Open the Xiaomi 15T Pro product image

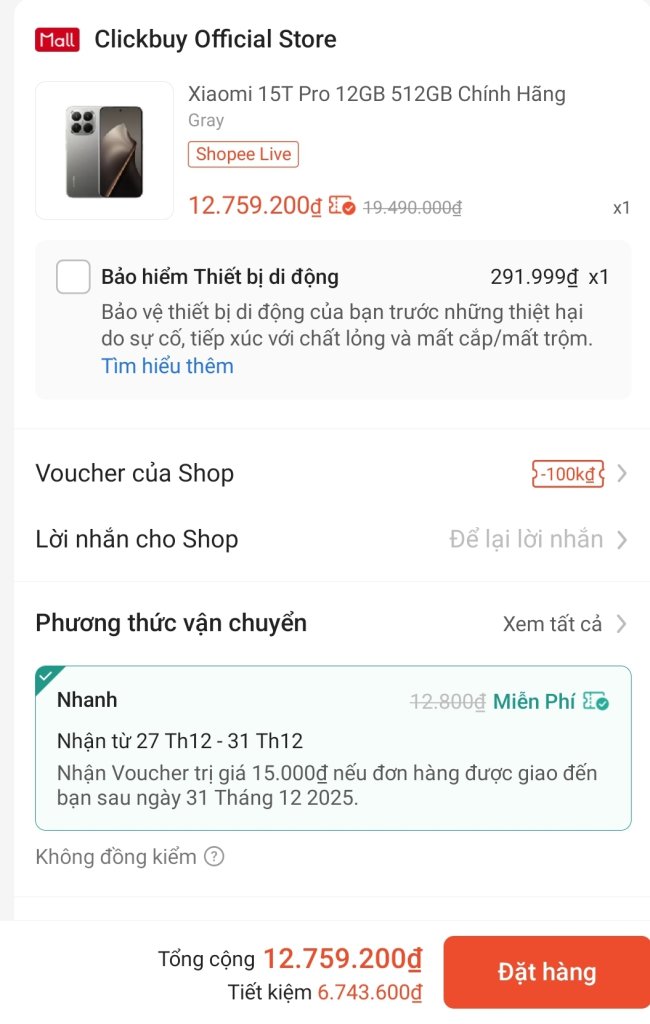coord(104,151)
